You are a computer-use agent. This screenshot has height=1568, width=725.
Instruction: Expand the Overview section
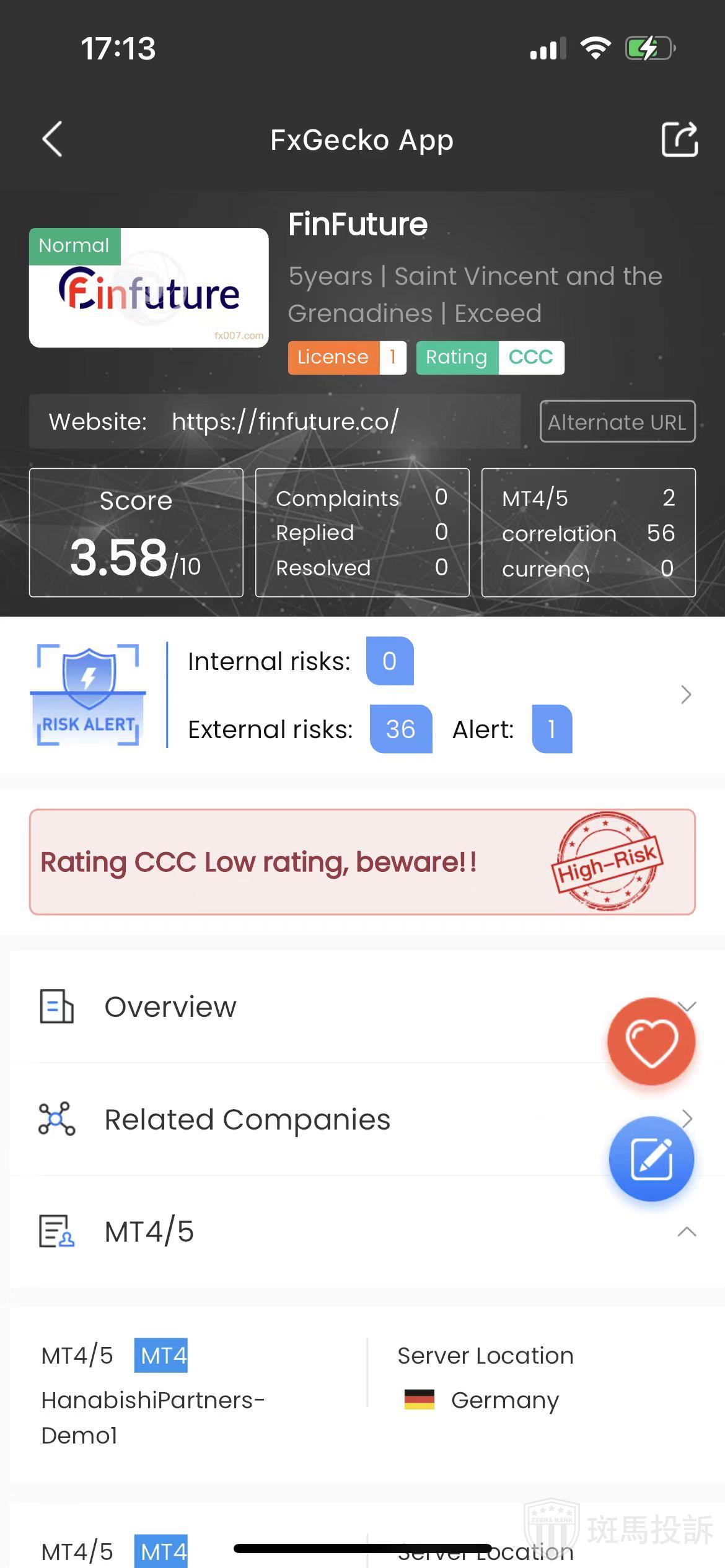click(170, 1007)
